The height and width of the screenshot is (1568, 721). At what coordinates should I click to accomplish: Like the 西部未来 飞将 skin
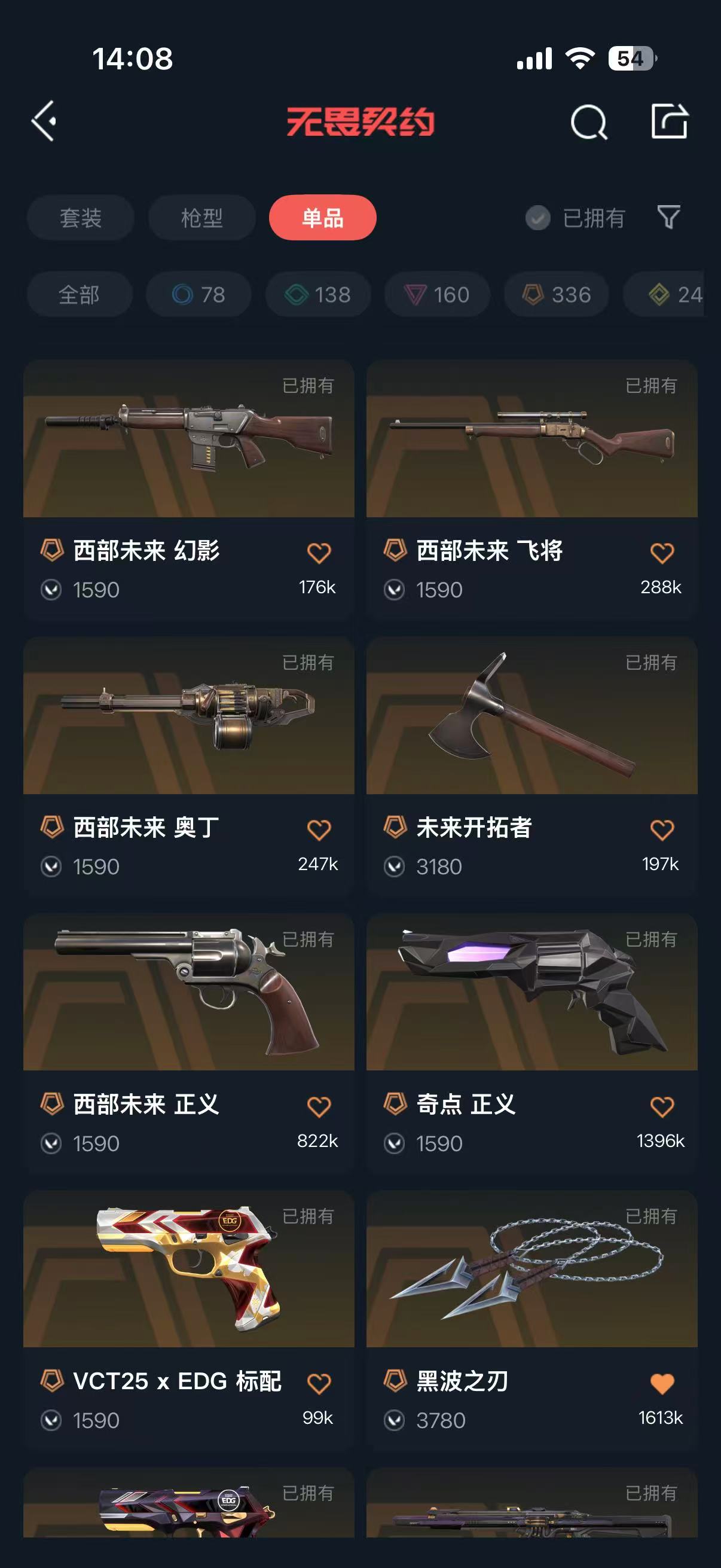661,553
